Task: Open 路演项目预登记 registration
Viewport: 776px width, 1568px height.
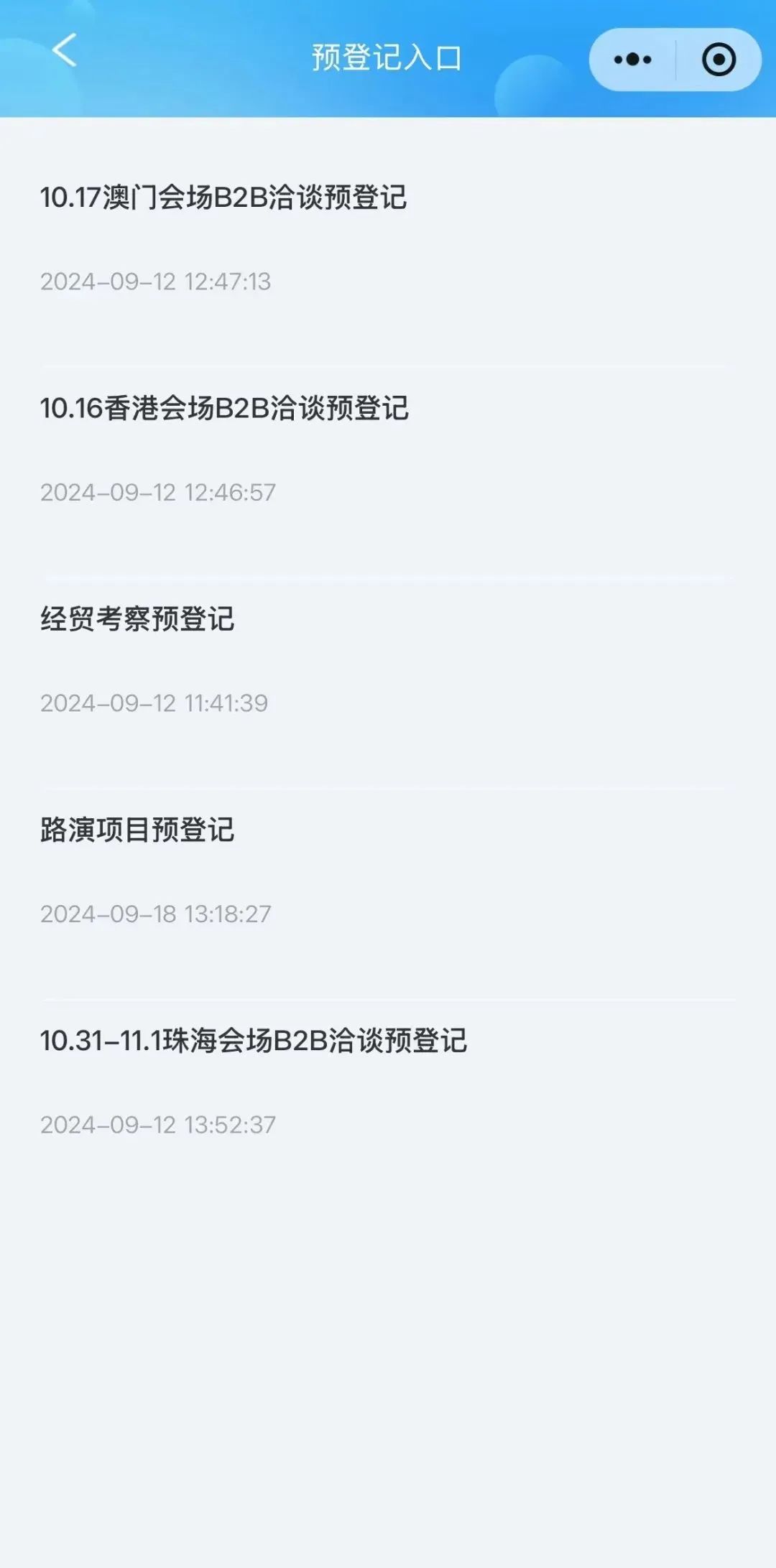Action: (137, 830)
